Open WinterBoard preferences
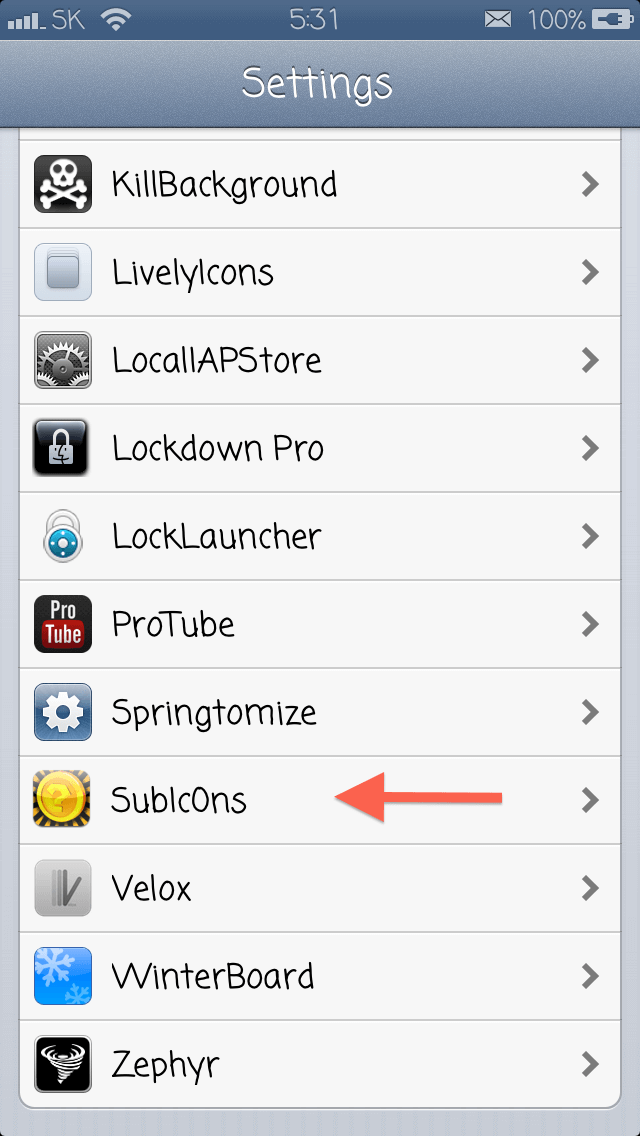Screen dimensions: 640x1136 (x=320, y=976)
